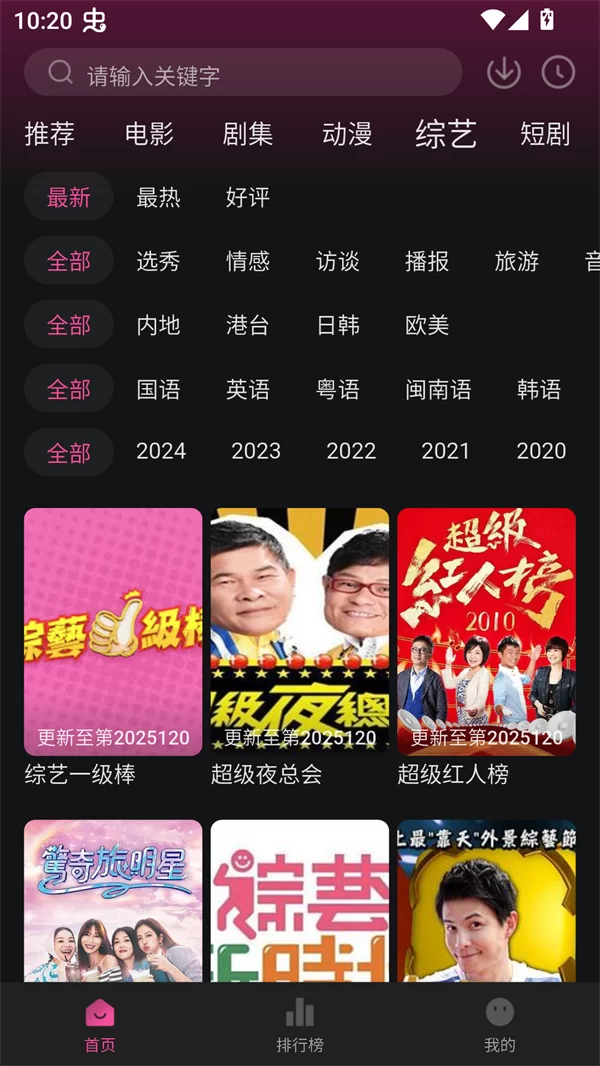The height and width of the screenshot is (1066, 600).
Task: Open the 短剧 tab
Action: coord(545,134)
